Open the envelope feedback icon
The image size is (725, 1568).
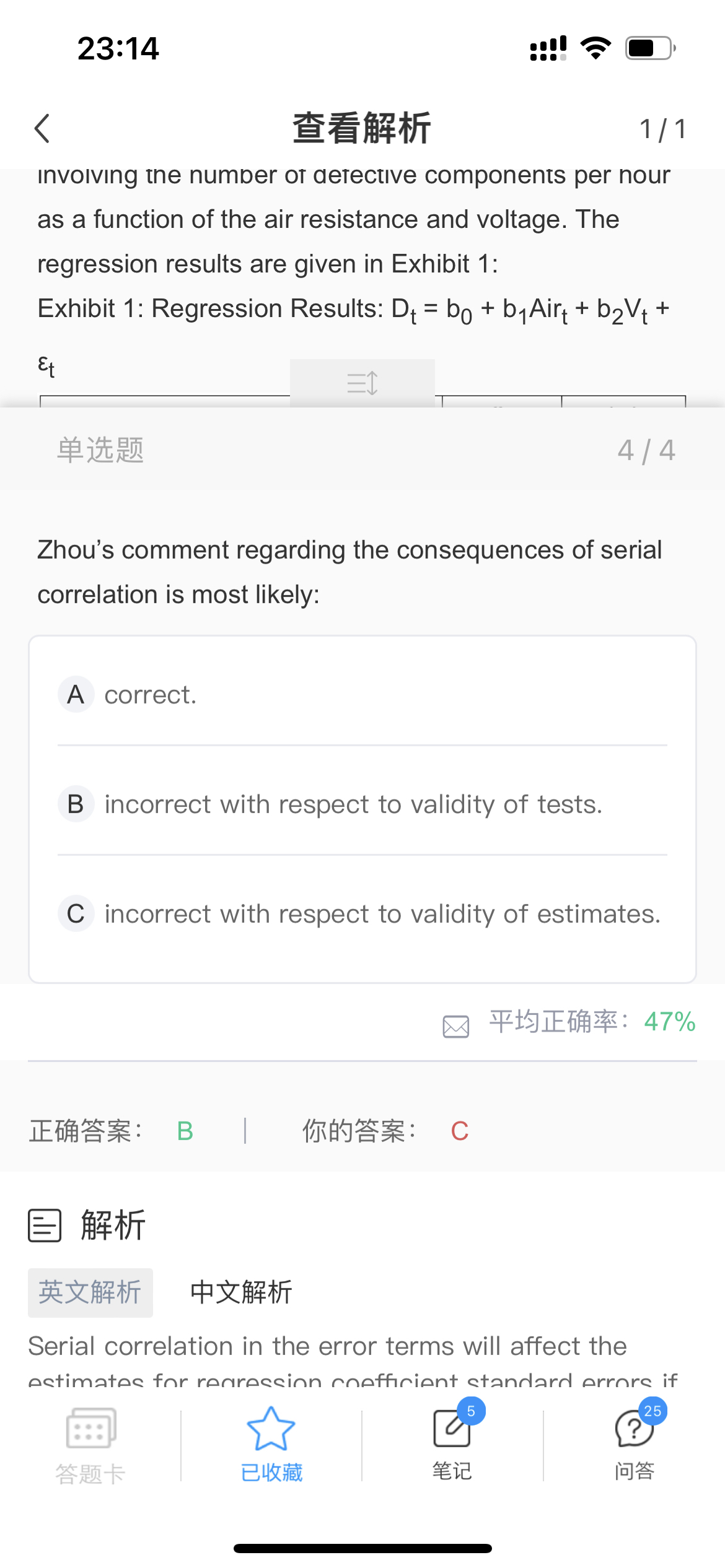(456, 1026)
